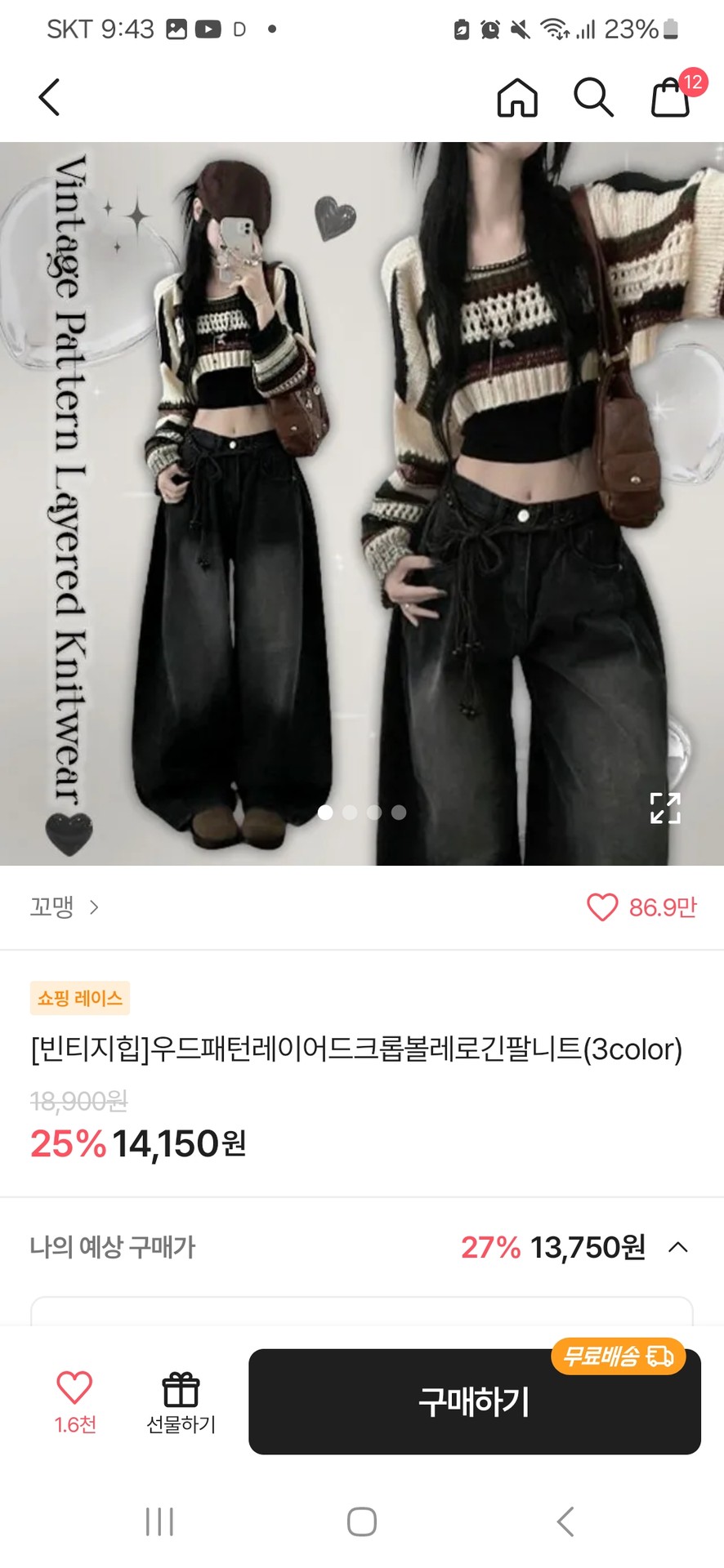
Task: Collapse the 나의 예상 구매가 section
Action: click(677, 1247)
